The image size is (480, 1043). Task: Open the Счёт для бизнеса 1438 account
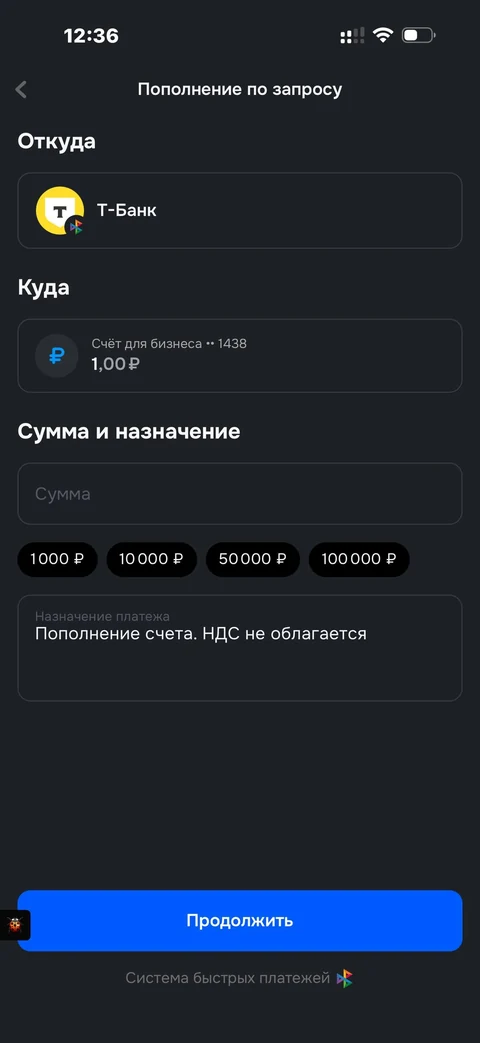[x=239, y=356]
